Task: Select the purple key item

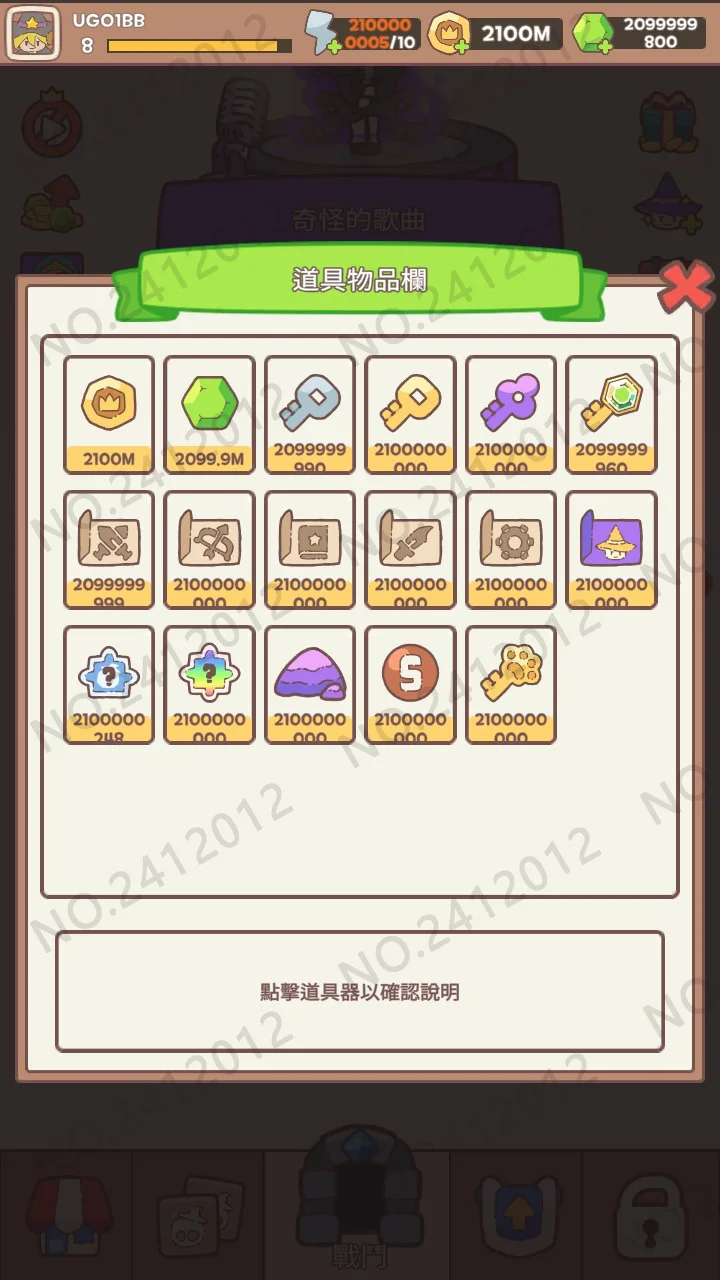Action: point(511,414)
